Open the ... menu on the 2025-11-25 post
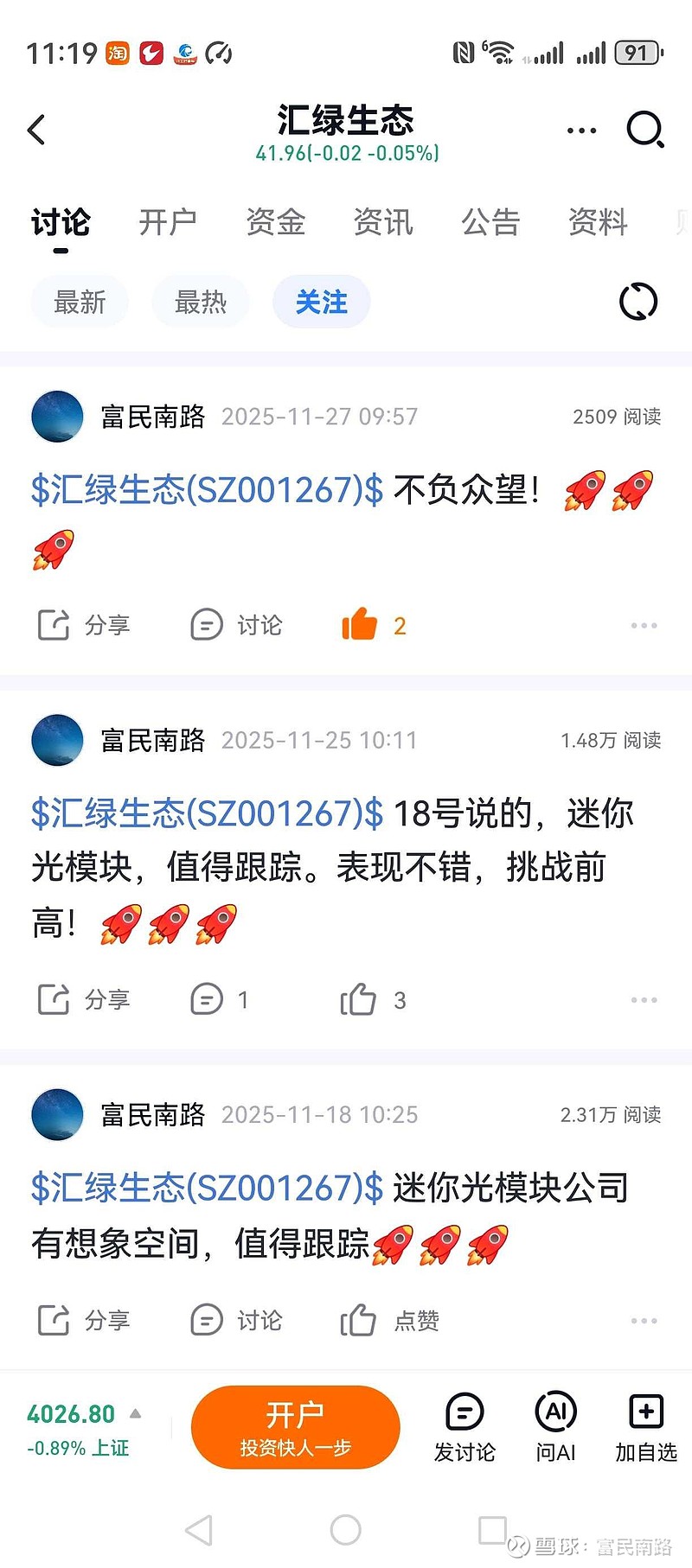The width and height of the screenshot is (692, 1568). coord(644,1000)
